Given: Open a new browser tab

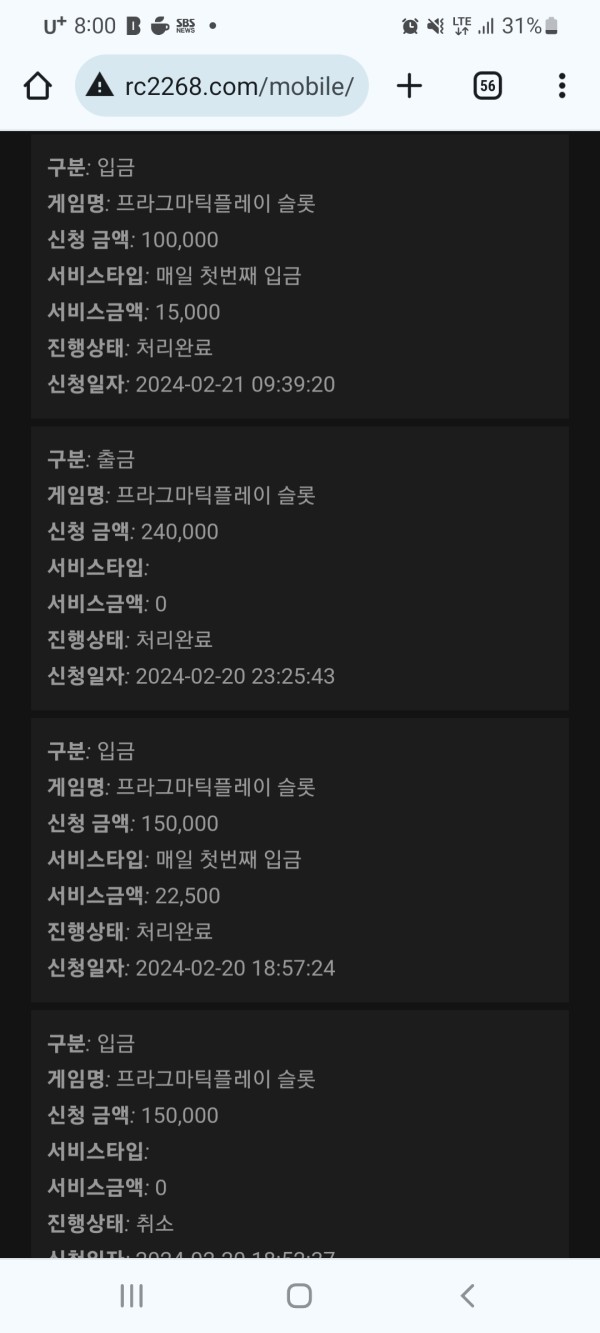Looking at the screenshot, I should 409,86.
